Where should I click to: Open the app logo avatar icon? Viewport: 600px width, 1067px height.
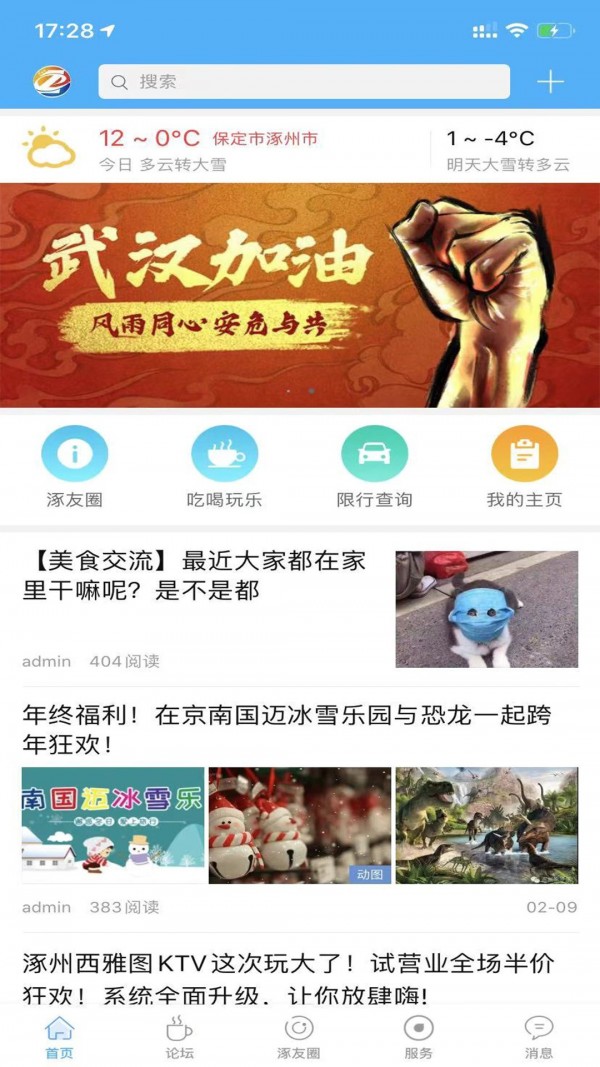(x=52, y=82)
